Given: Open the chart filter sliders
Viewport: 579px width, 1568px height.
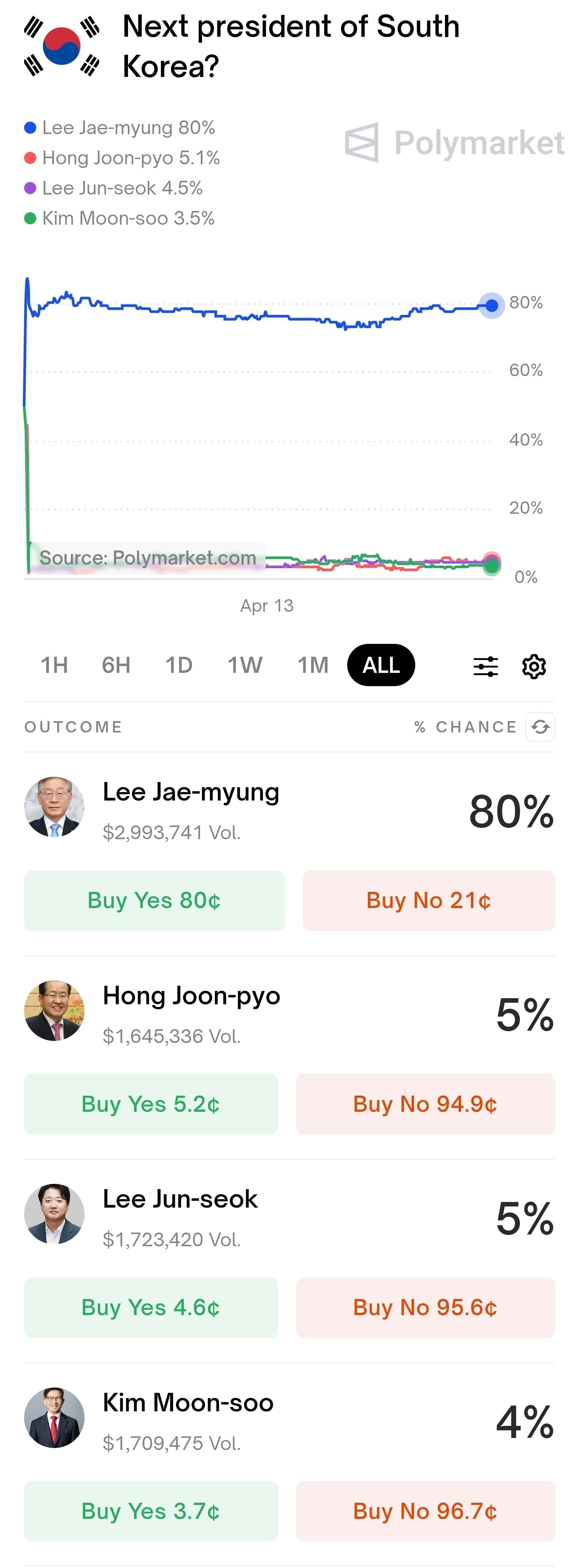Looking at the screenshot, I should click(485, 666).
